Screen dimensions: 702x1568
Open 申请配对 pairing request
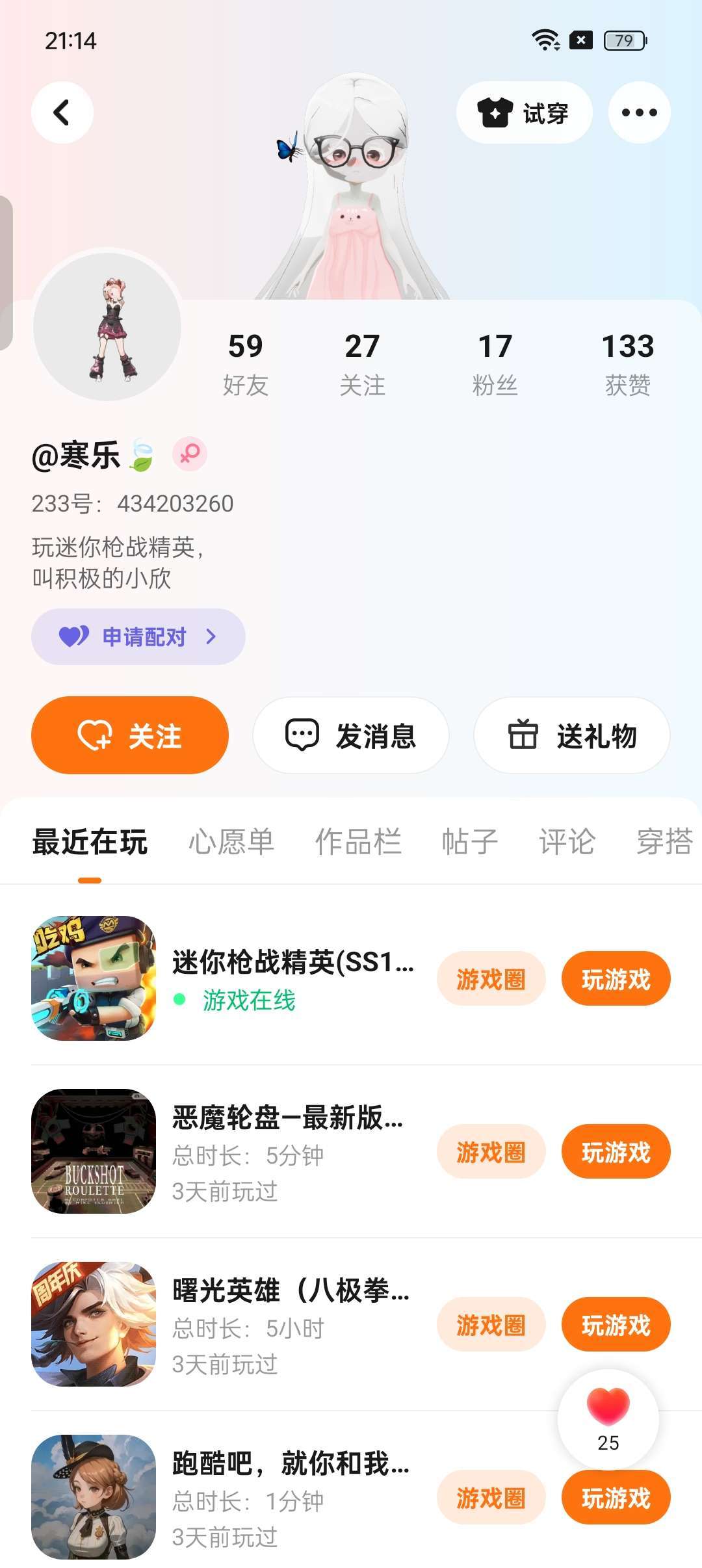[138, 636]
